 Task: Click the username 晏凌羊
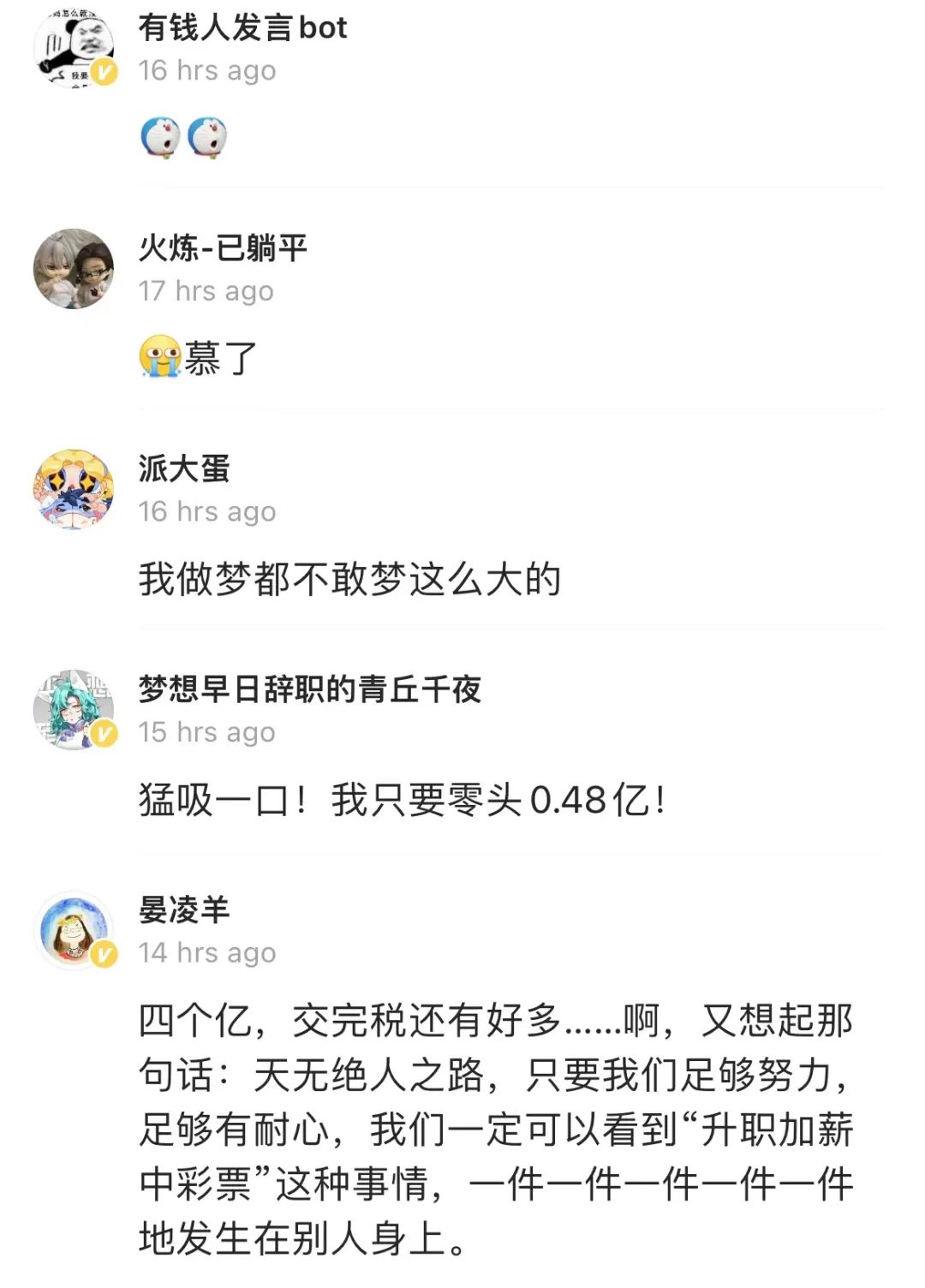[x=184, y=909]
